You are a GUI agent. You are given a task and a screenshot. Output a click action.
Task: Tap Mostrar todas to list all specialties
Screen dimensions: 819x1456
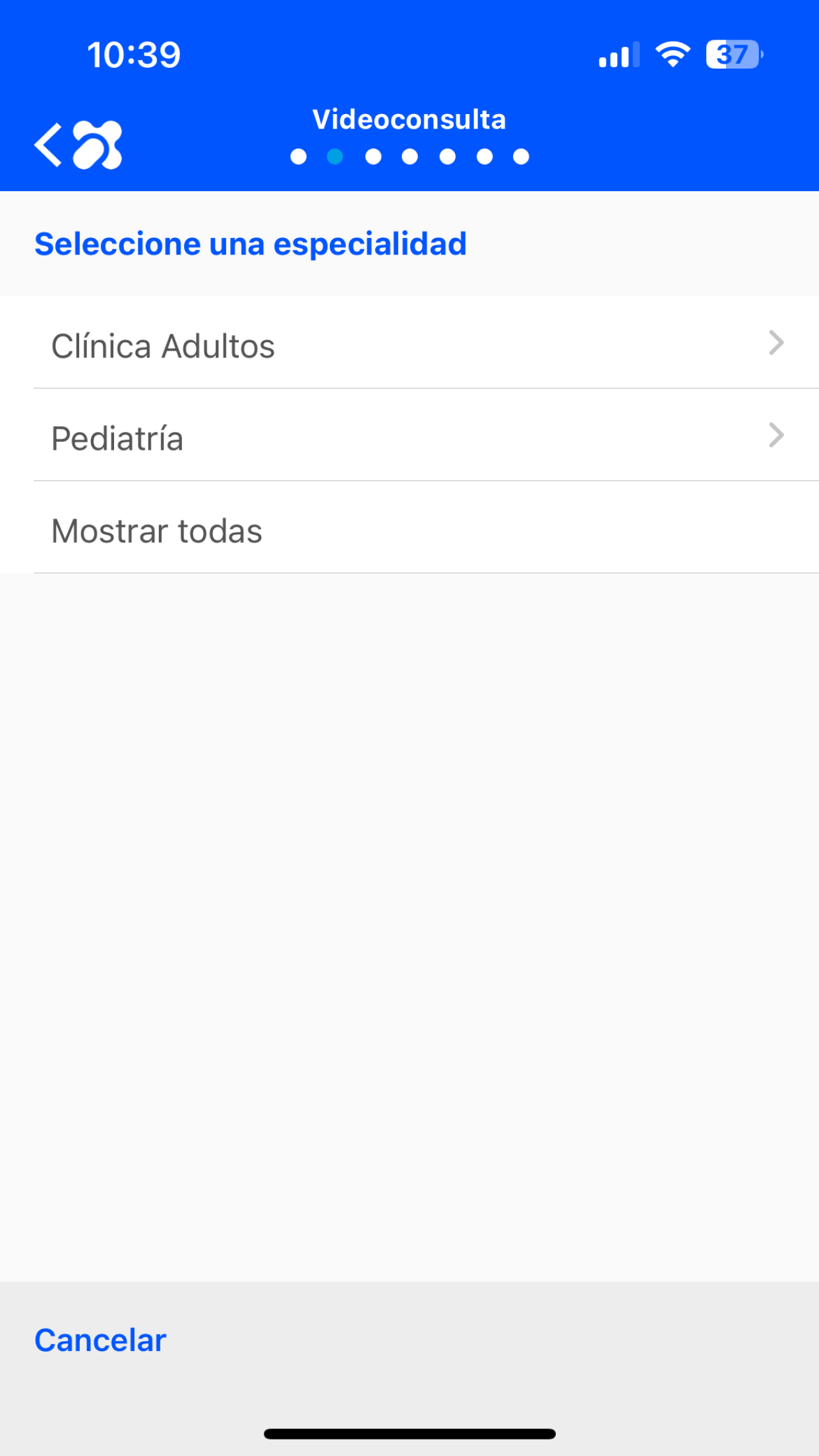409,528
